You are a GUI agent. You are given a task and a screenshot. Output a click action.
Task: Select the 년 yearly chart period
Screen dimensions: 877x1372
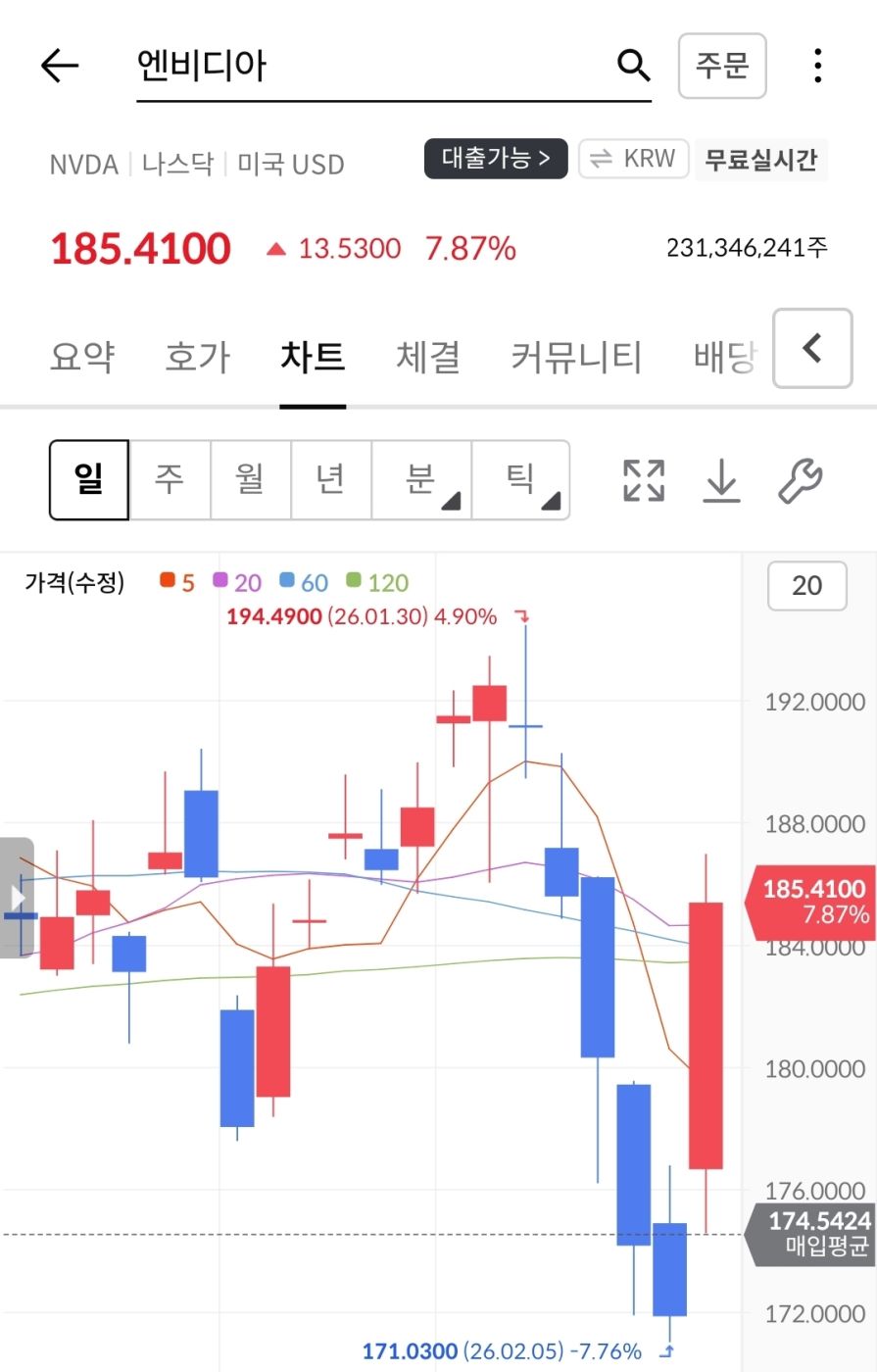coord(330,480)
